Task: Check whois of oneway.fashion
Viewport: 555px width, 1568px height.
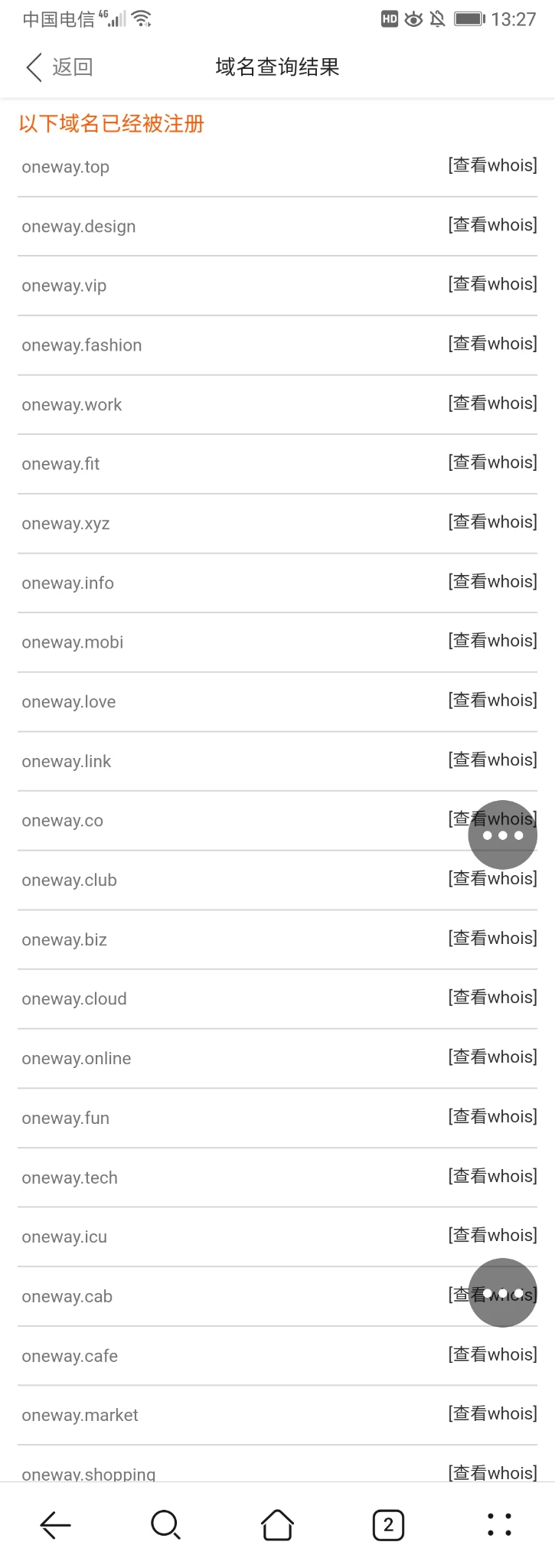Action: pos(492,344)
